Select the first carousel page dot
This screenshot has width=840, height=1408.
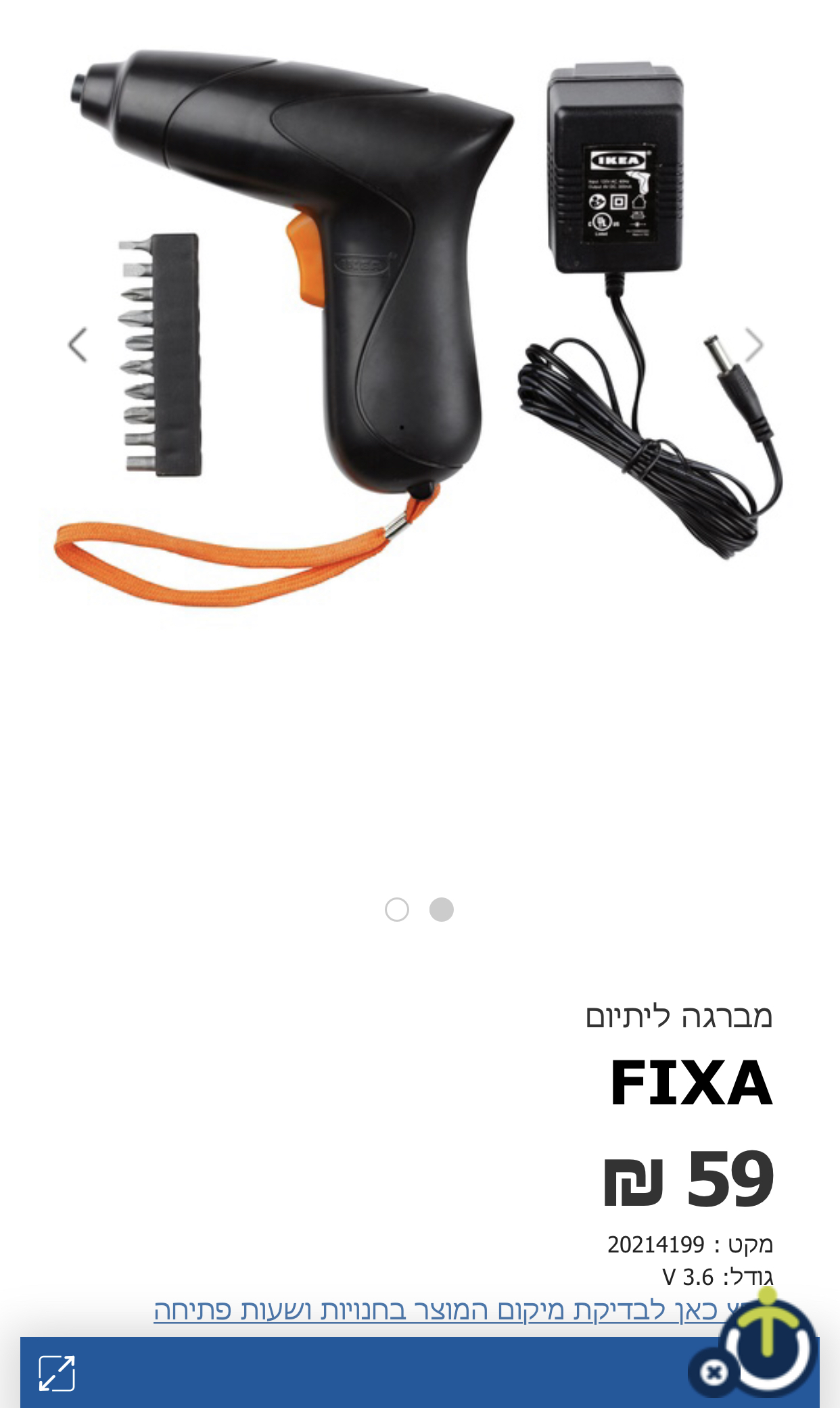(x=397, y=910)
